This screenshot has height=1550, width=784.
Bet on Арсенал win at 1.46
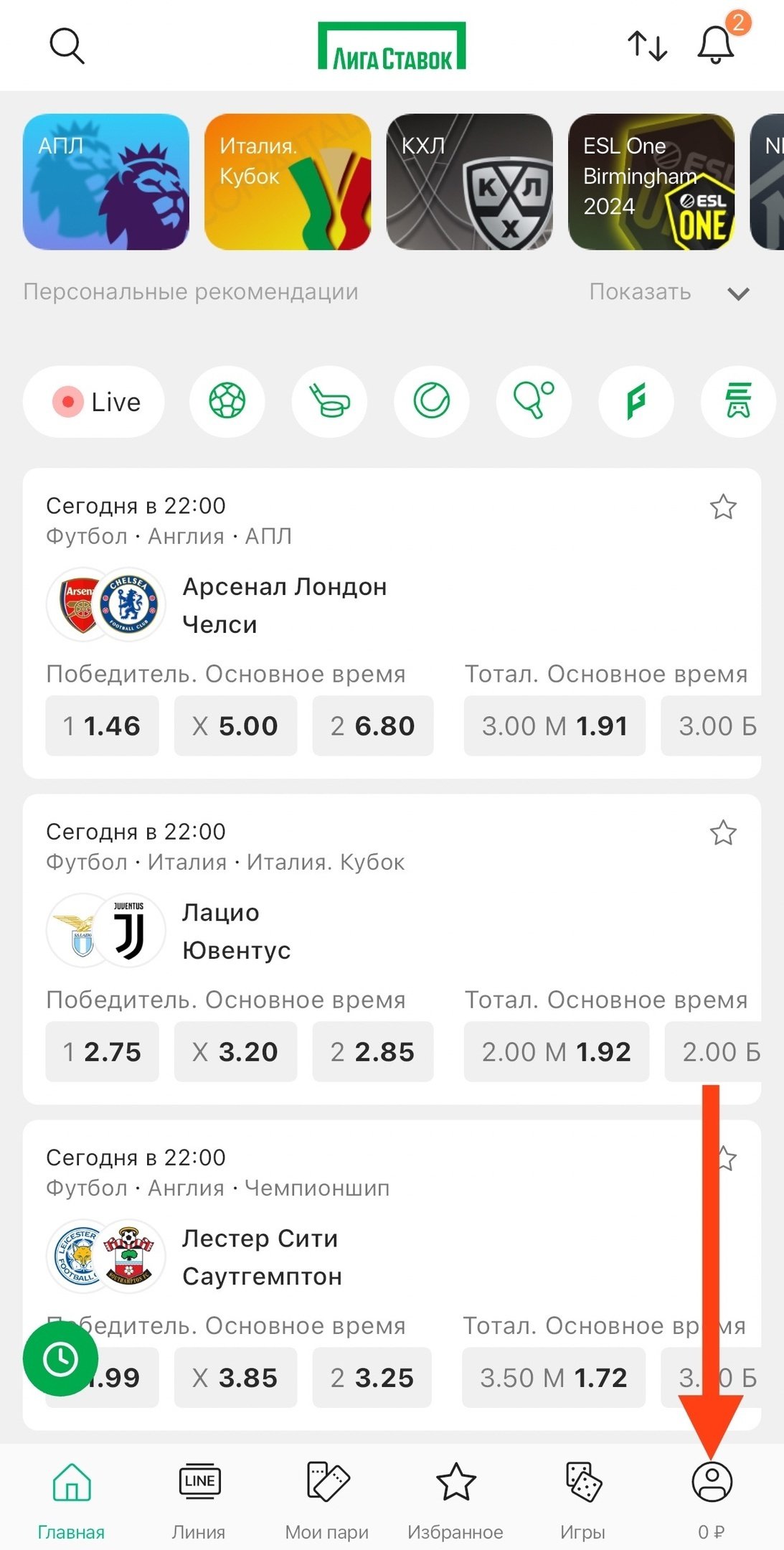tap(102, 726)
